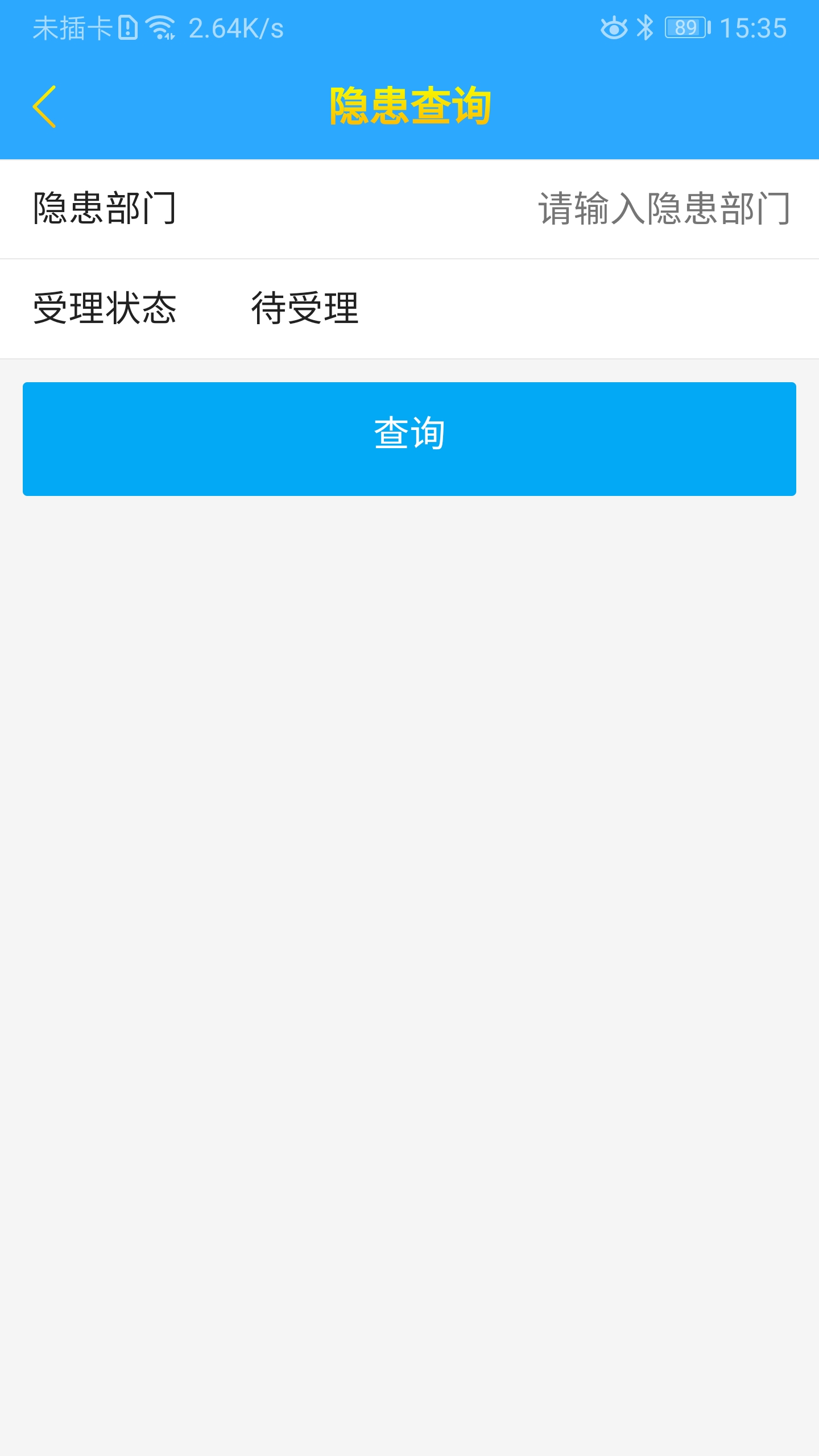Go back from the 隐患查询 page
The image size is (819, 1456).
pos(44,106)
